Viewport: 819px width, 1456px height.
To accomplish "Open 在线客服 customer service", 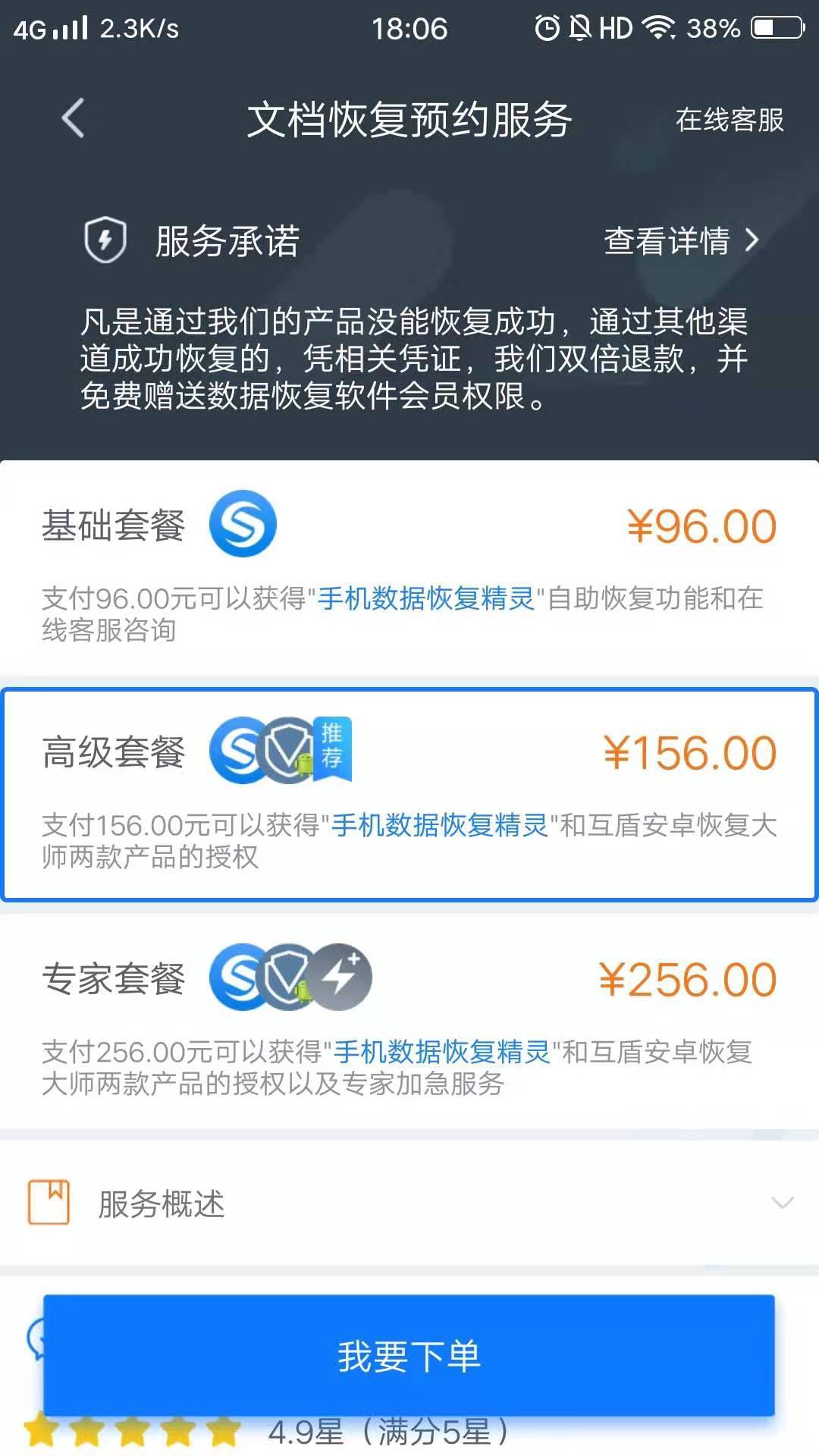I will (730, 120).
